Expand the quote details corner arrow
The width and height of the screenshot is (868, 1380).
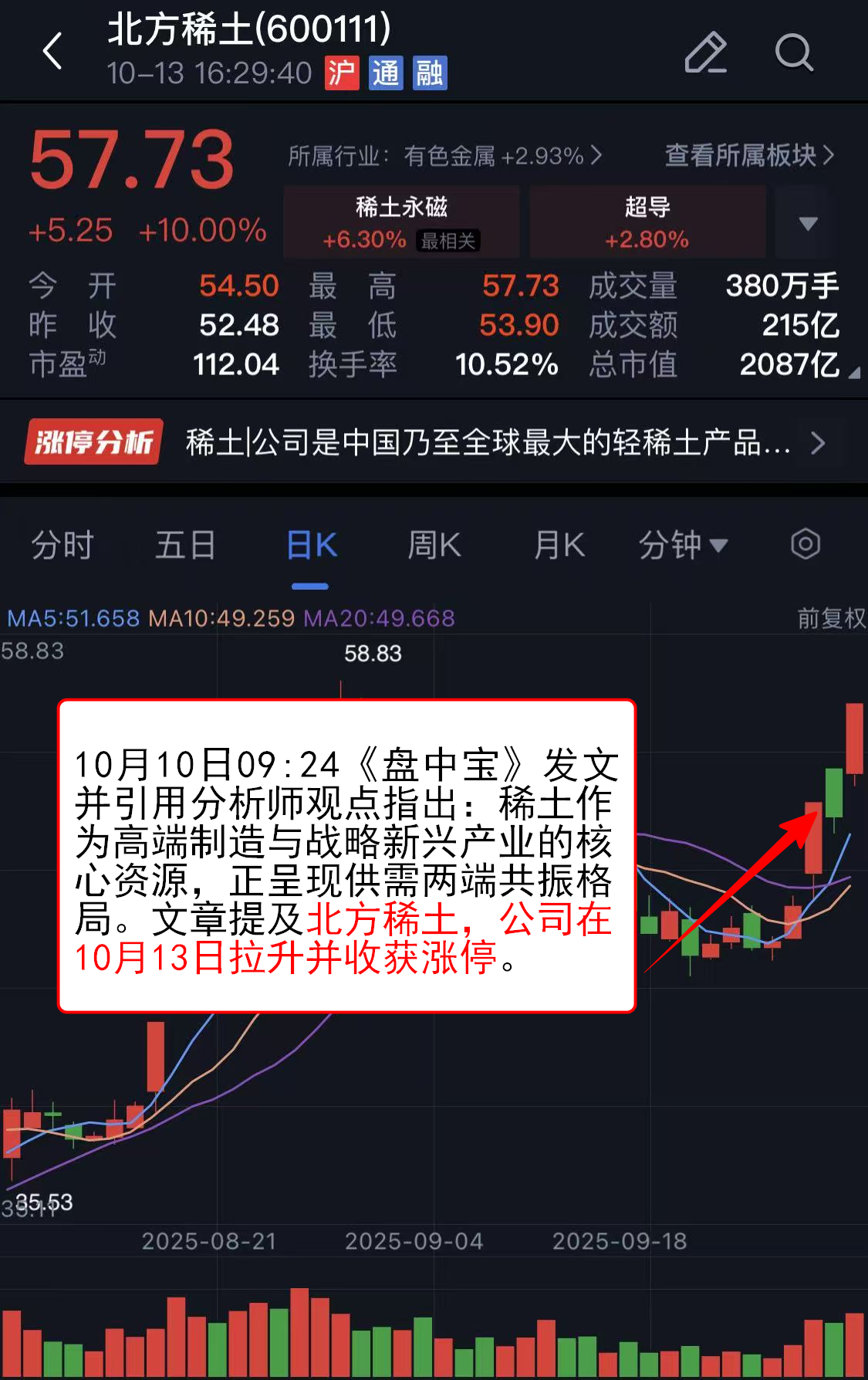853,374
